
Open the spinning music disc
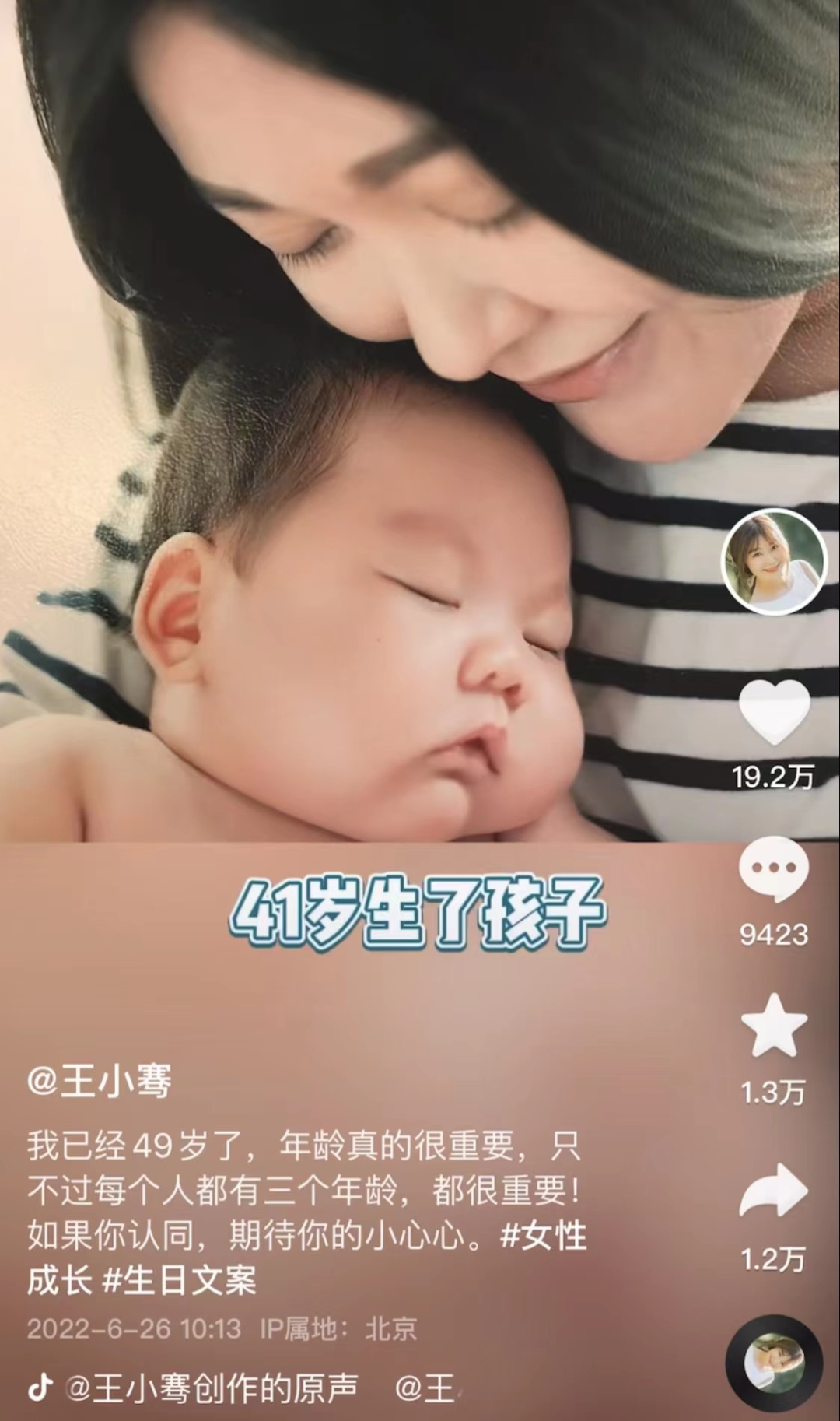point(774,1362)
